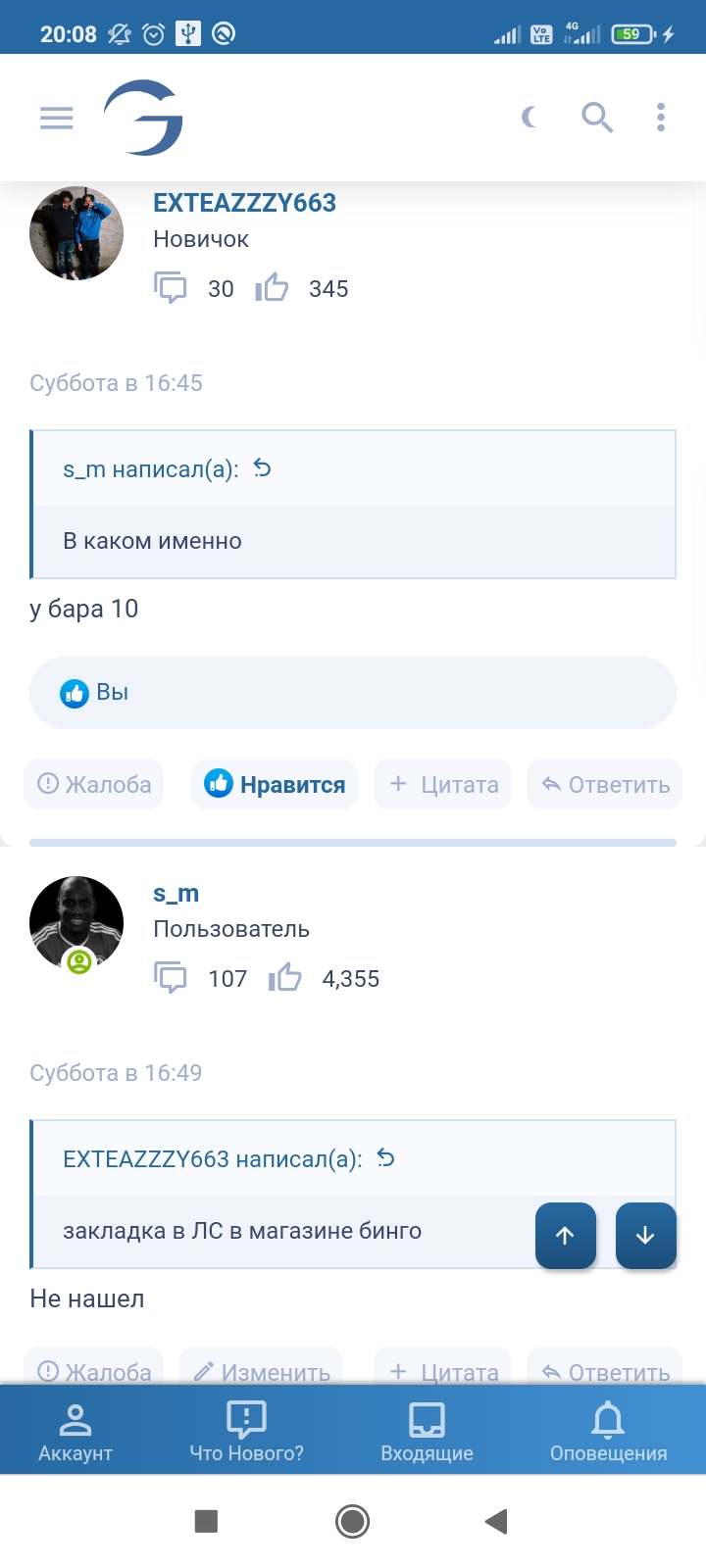Jump down with the arrow-down button

point(645,1236)
